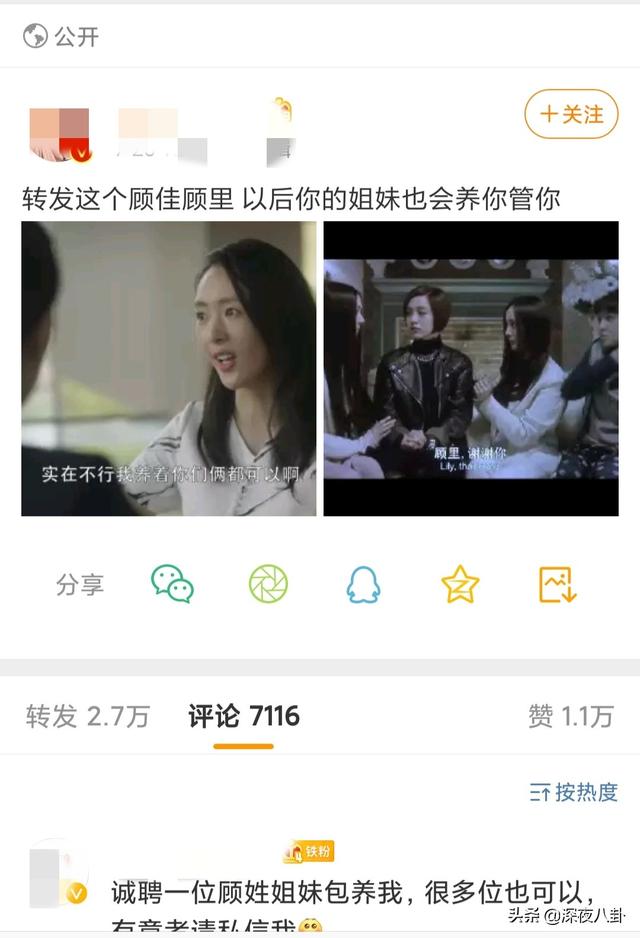
Task: Open the right post image of four women
Action: pyautogui.click(x=470, y=368)
